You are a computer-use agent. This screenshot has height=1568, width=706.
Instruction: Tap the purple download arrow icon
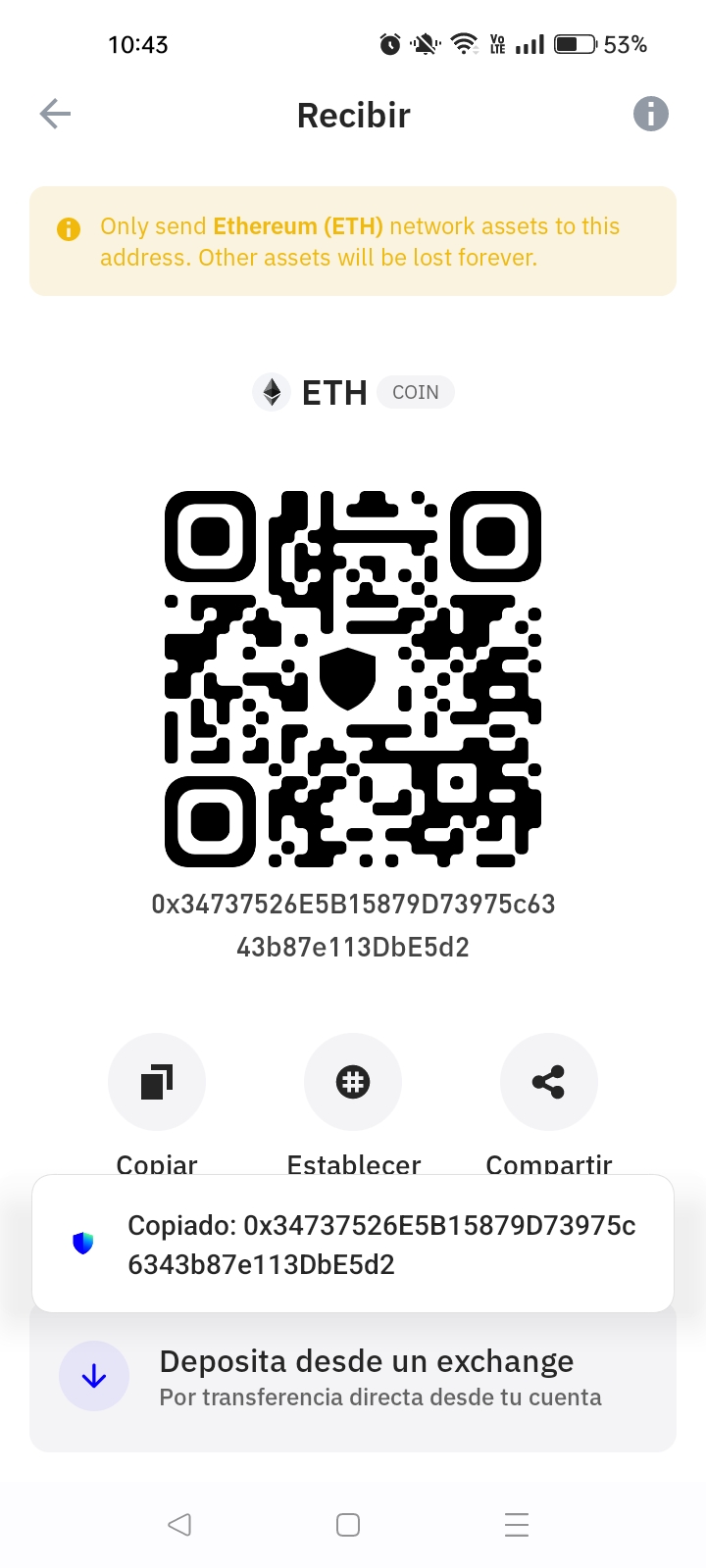click(94, 1376)
